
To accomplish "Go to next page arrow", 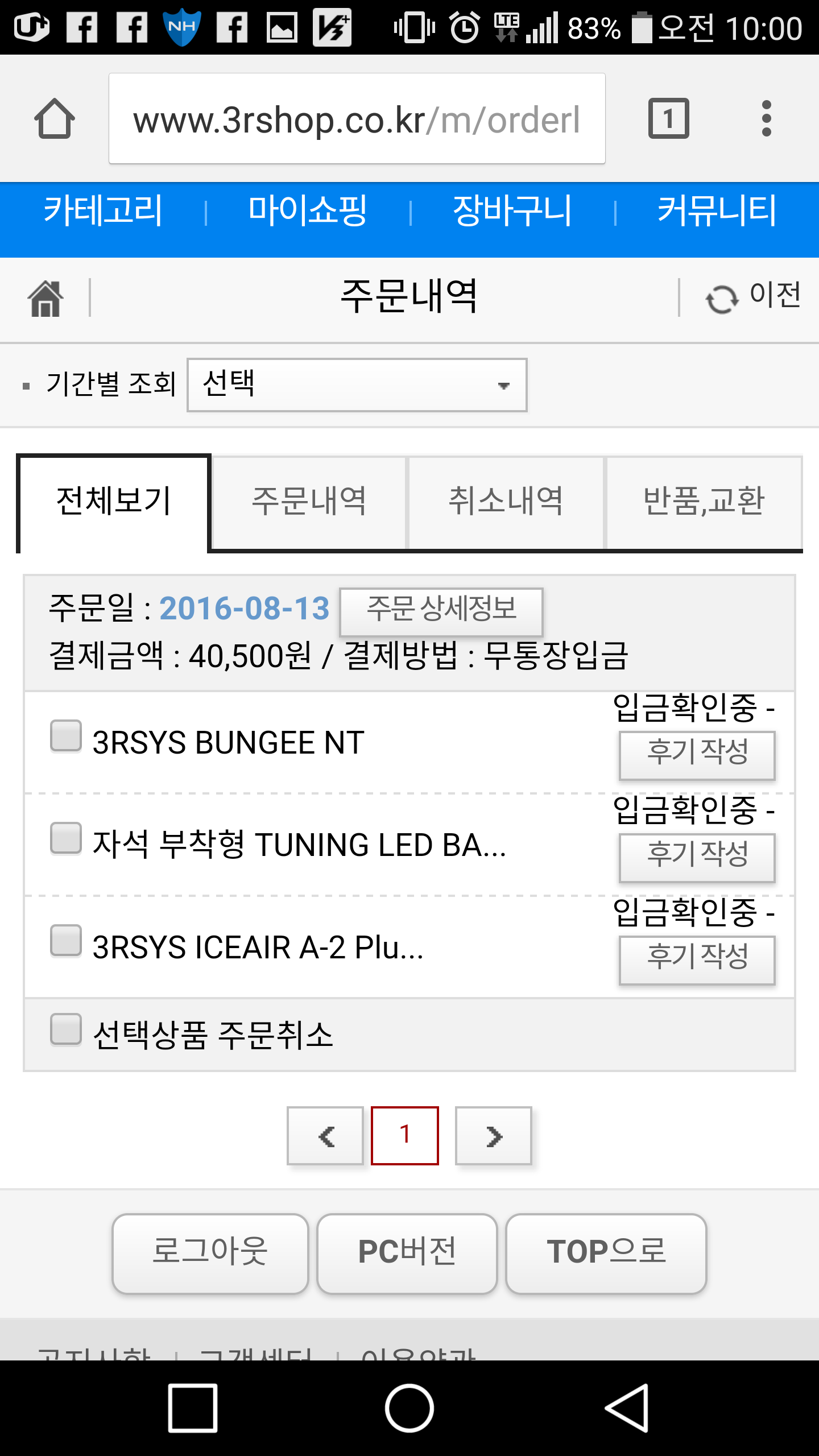I will tap(493, 1136).
